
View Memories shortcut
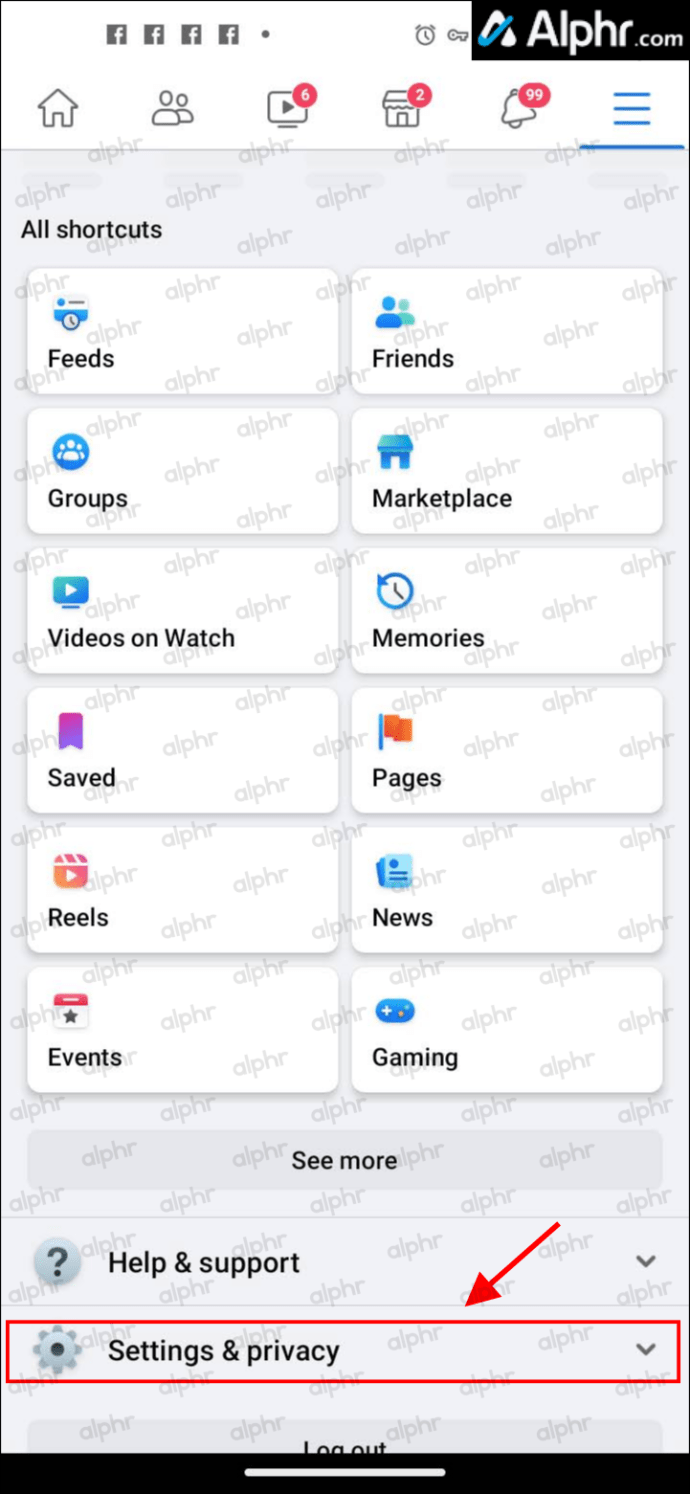(x=507, y=611)
